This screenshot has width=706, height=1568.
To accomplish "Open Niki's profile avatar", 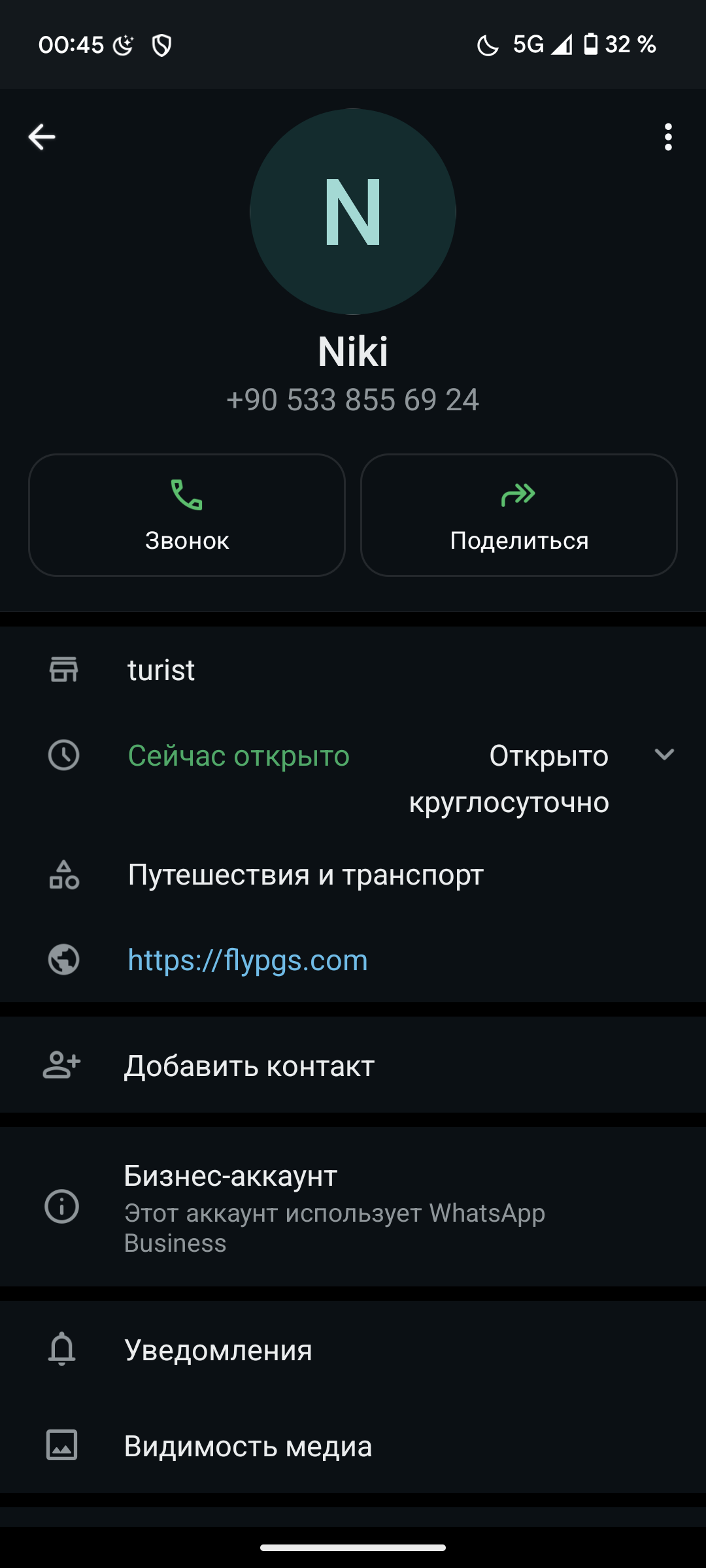I will pos(353,212).
